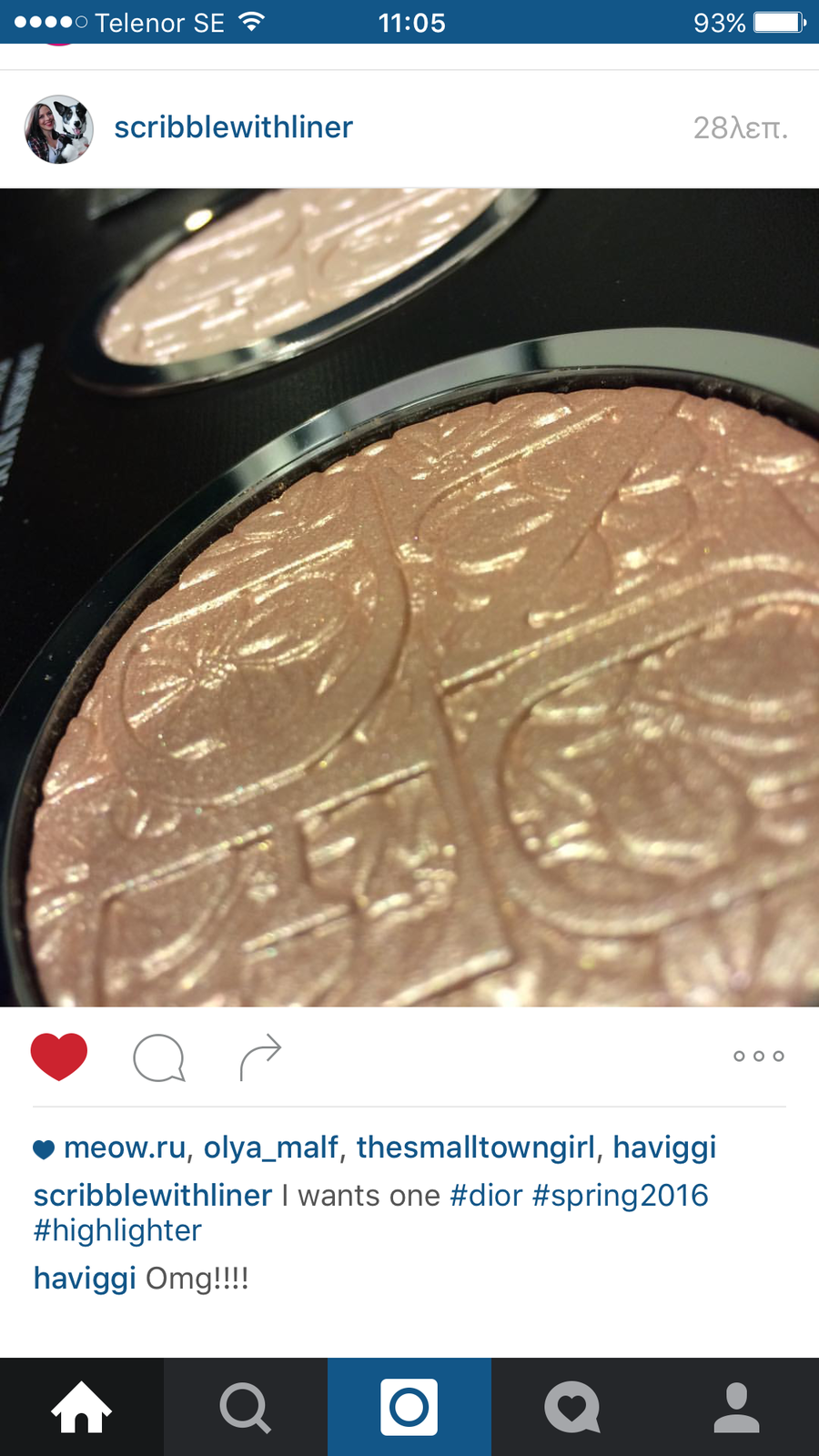The height and width of the screenshot is (1456, 819).
Task: Open haviggi's profile from the Omg comment
Action: pos(85,1279)
